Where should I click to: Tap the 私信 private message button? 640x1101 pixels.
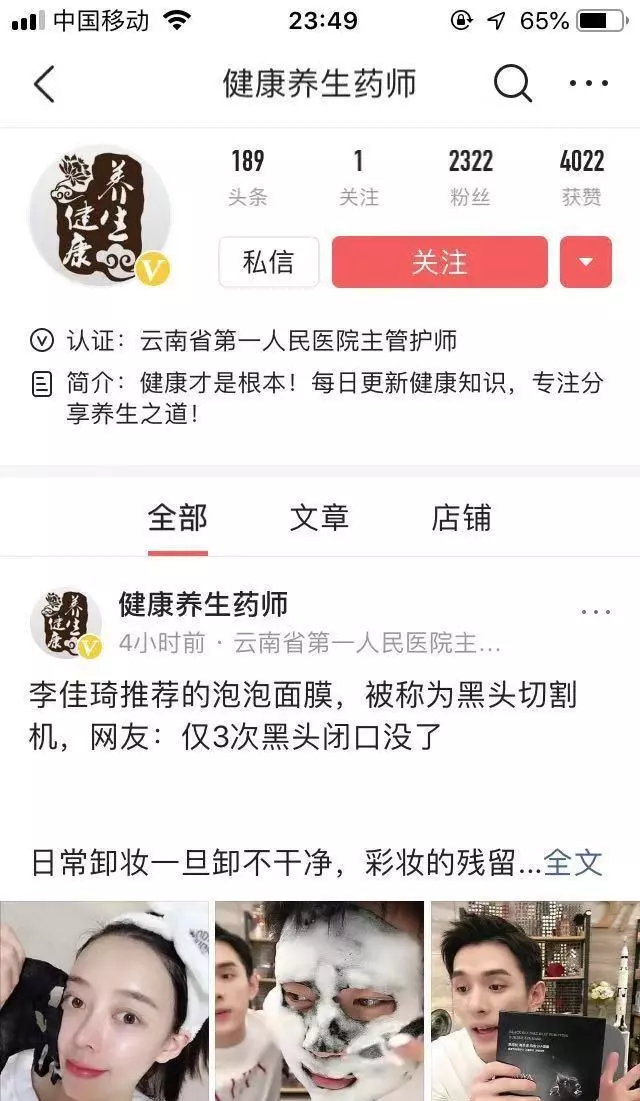coord(268,262)
